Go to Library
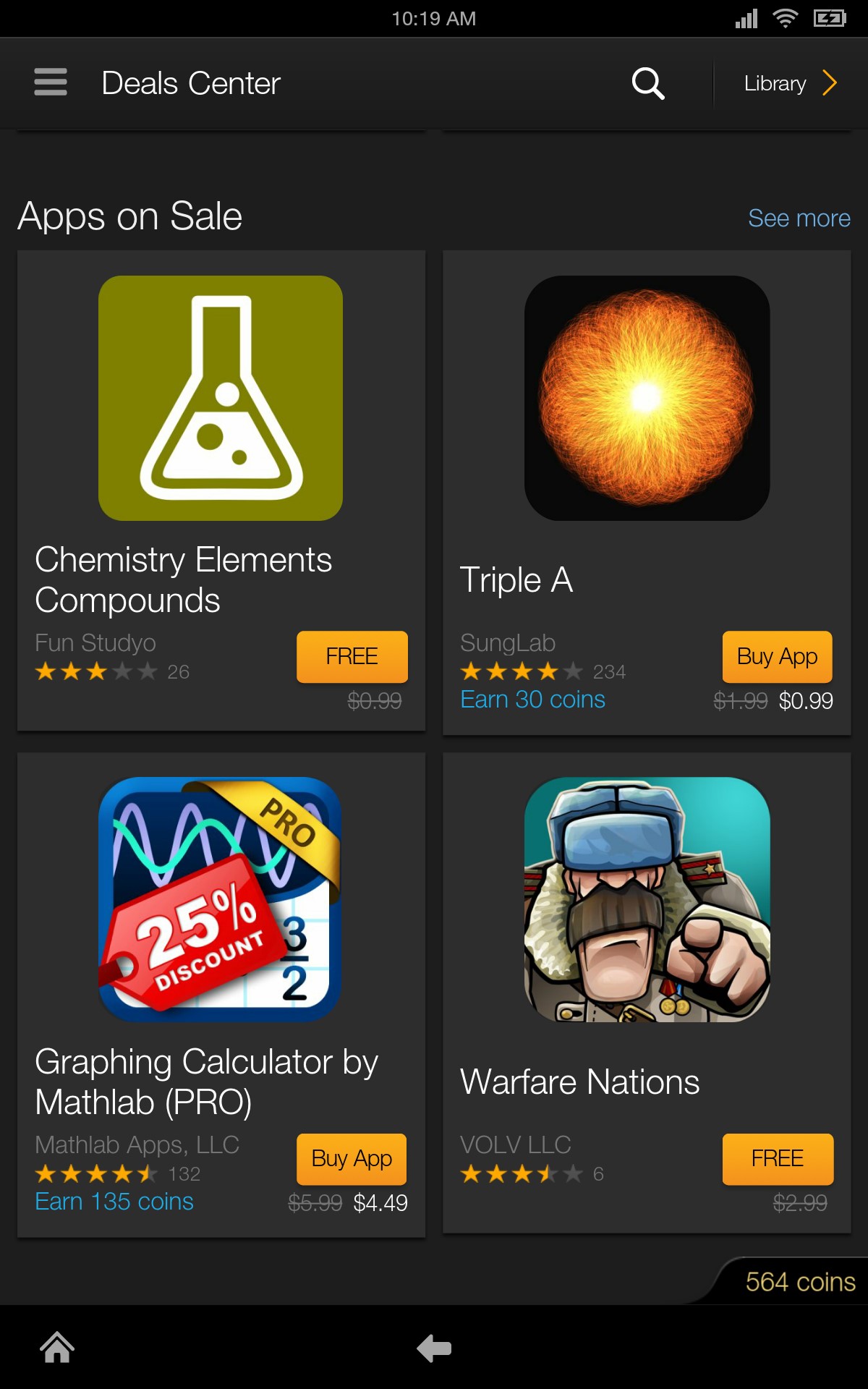This screenshot has height=1389, width=868. [x=790, y=83]
